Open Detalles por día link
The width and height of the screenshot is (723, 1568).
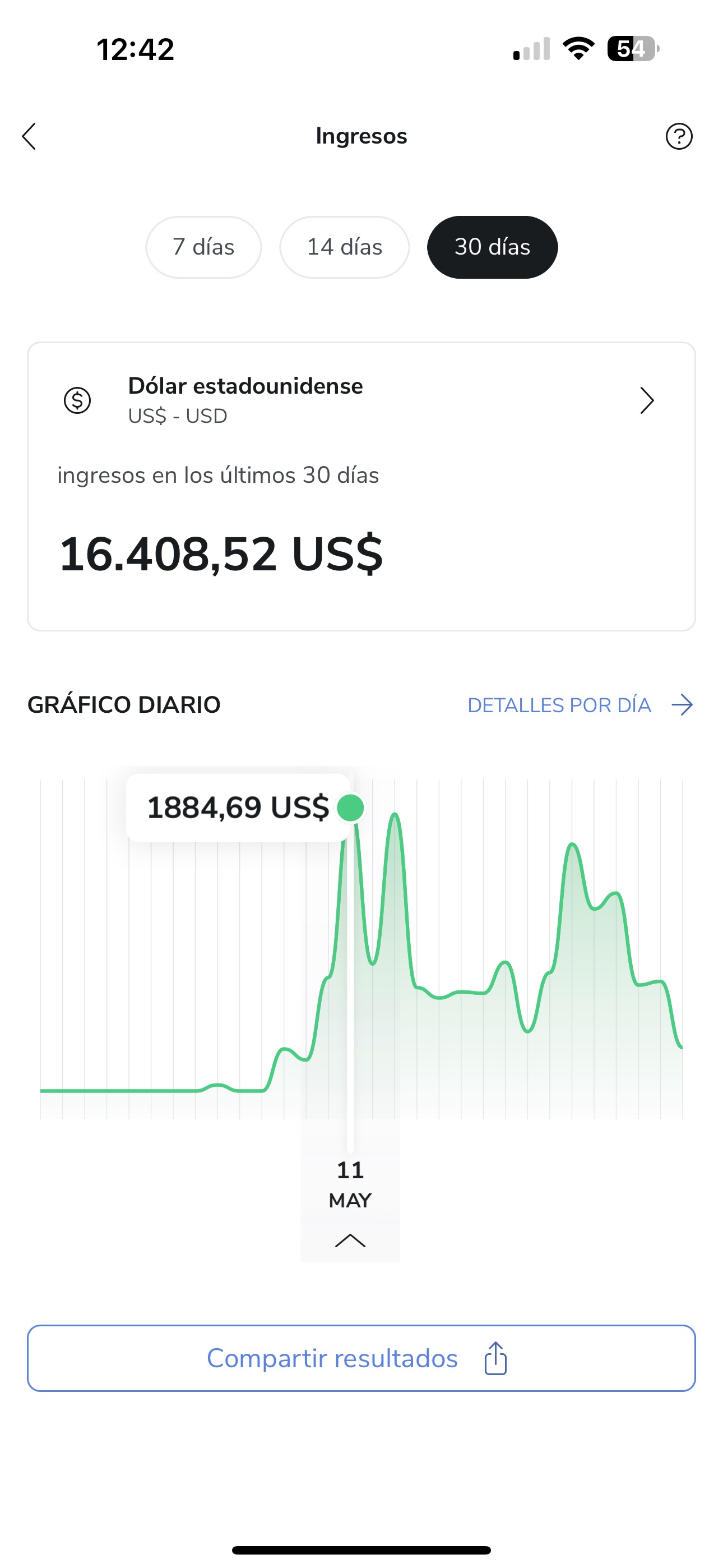(580, 705)
